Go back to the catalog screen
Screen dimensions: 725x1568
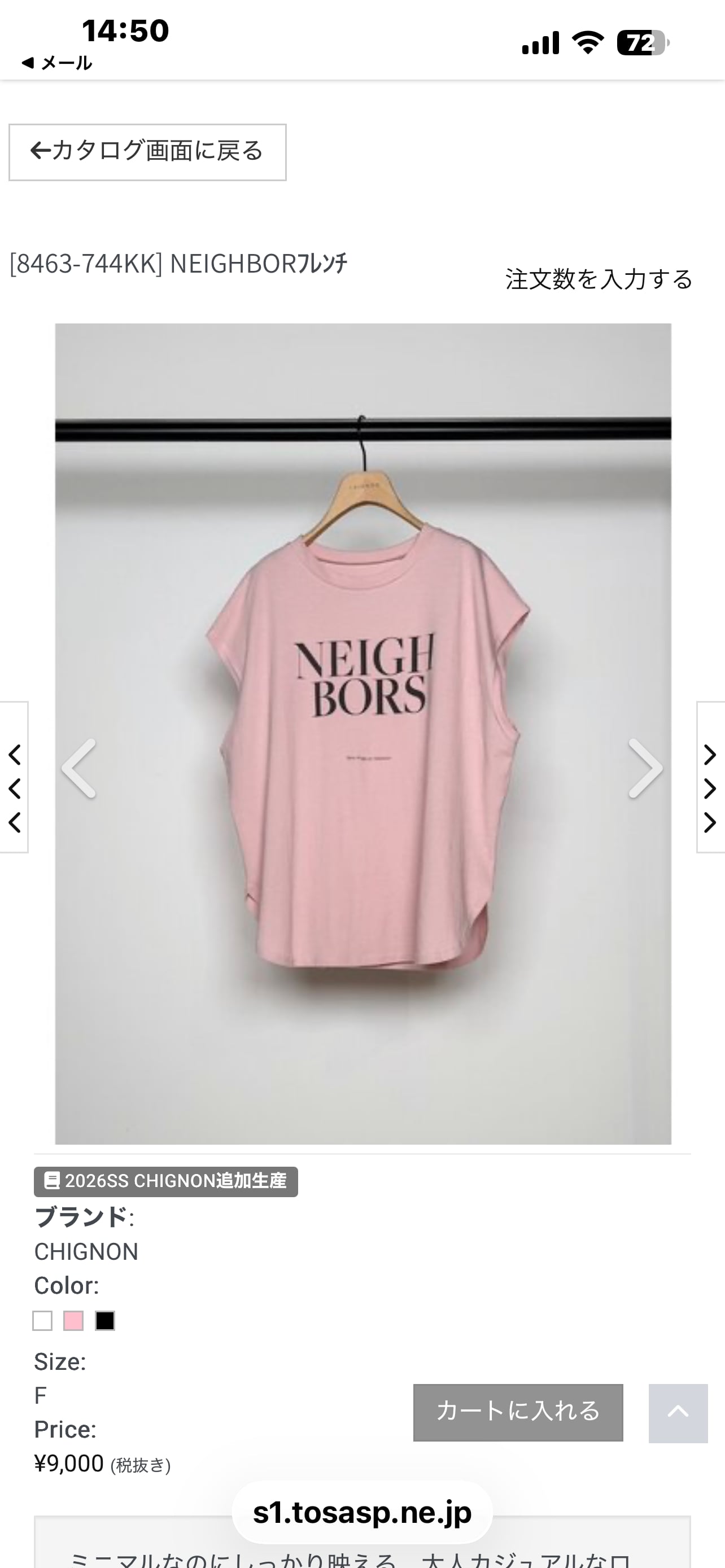pos(147,152)
